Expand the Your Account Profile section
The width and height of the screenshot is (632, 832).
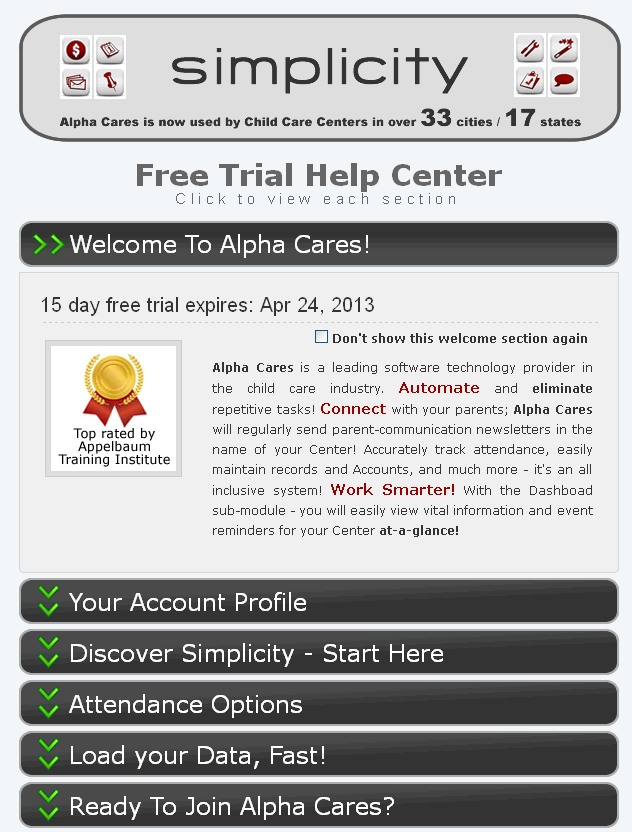(318, 602)
